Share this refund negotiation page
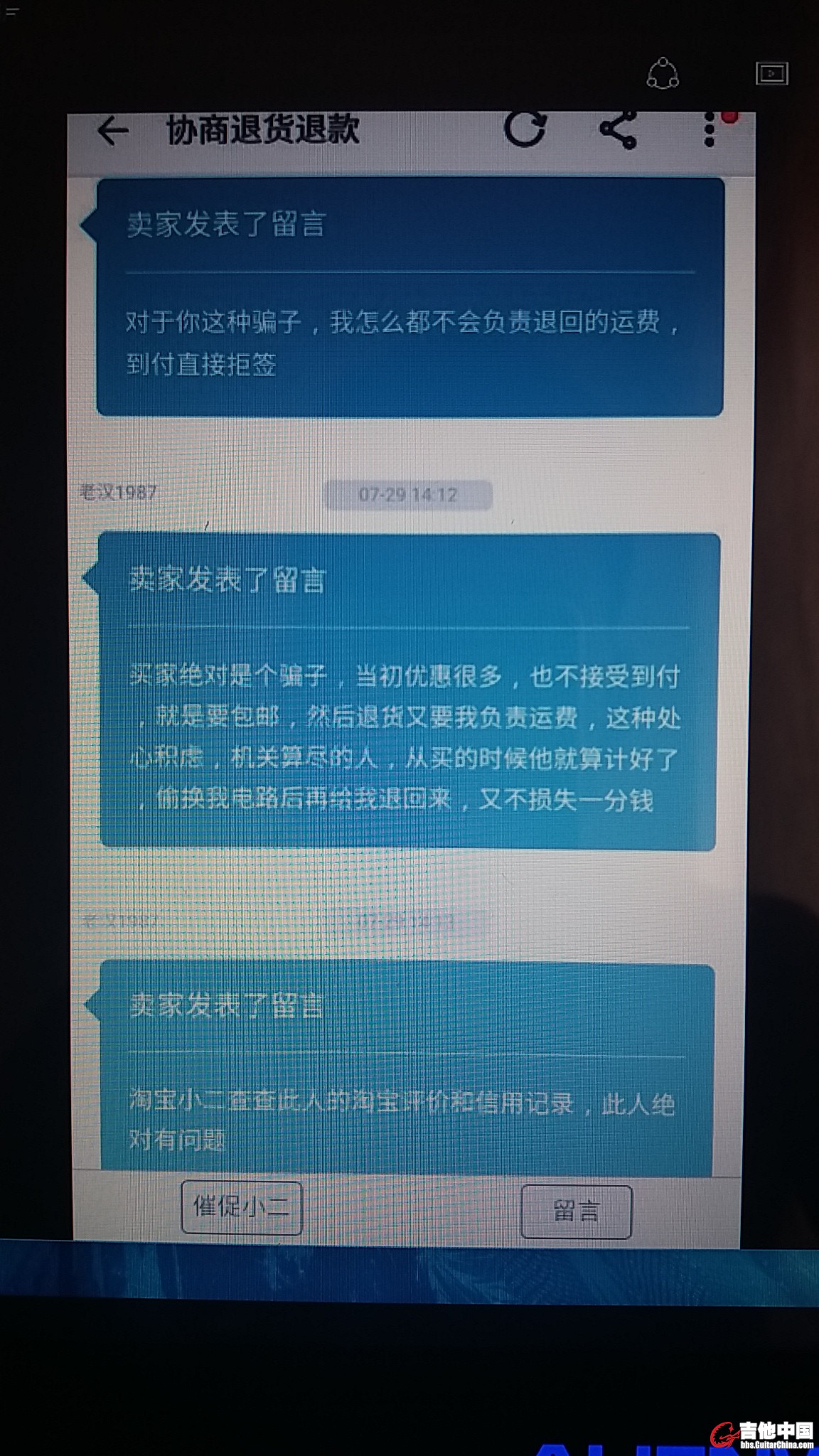This screenshot has height=1456, width=819. (617, 130)
